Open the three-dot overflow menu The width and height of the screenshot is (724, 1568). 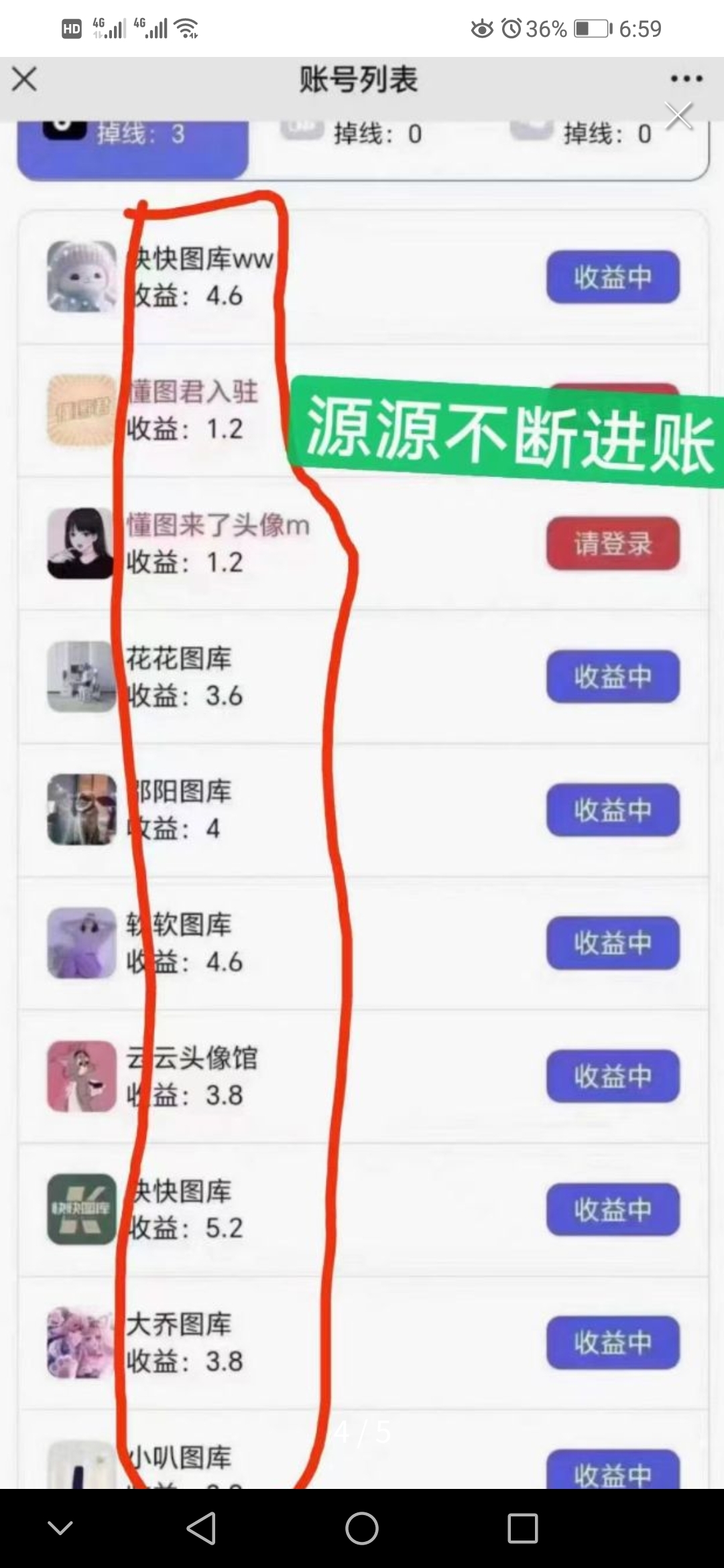click(686, 79)
